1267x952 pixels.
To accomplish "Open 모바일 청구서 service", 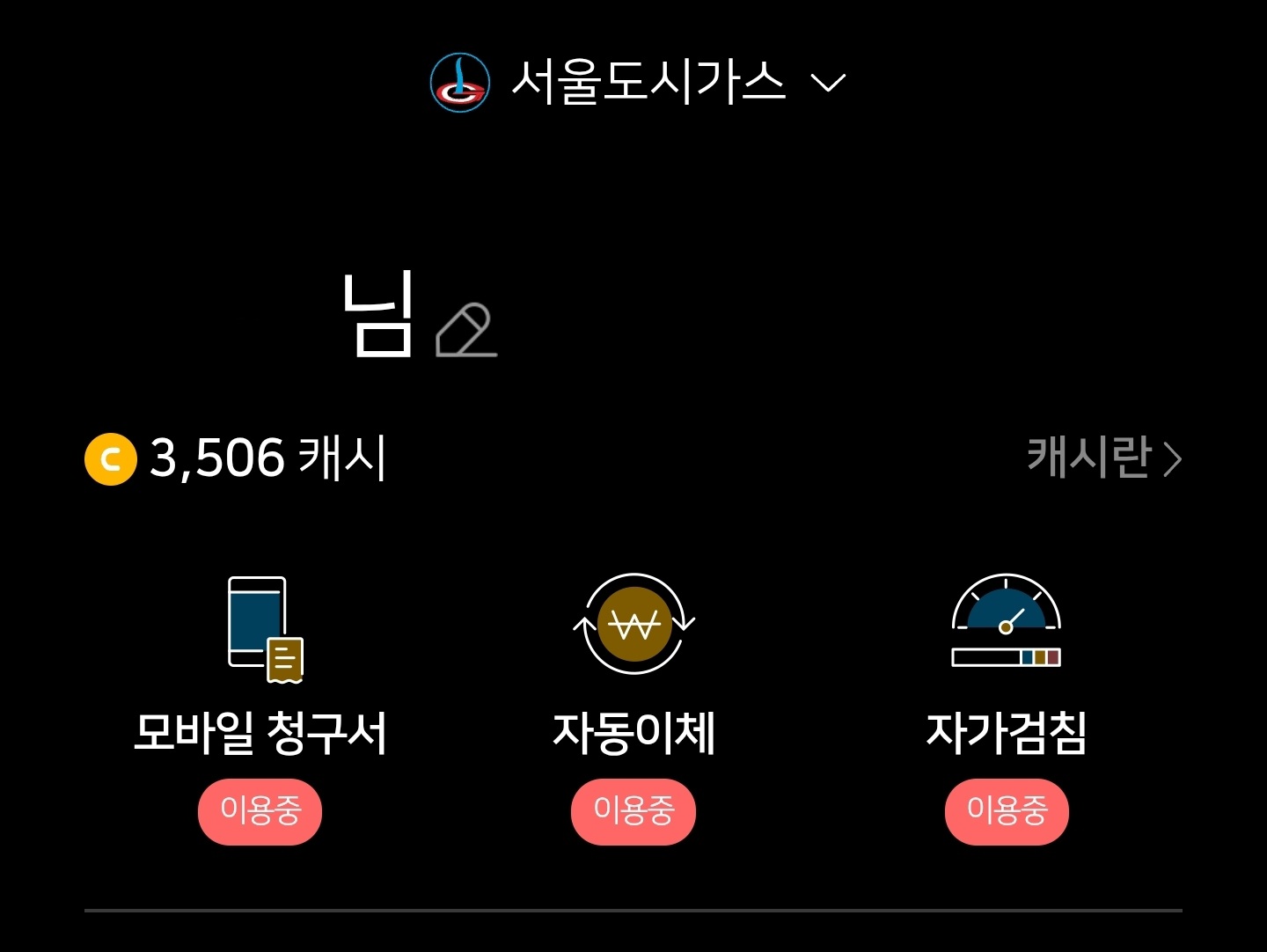I will (x=260, y=669).
